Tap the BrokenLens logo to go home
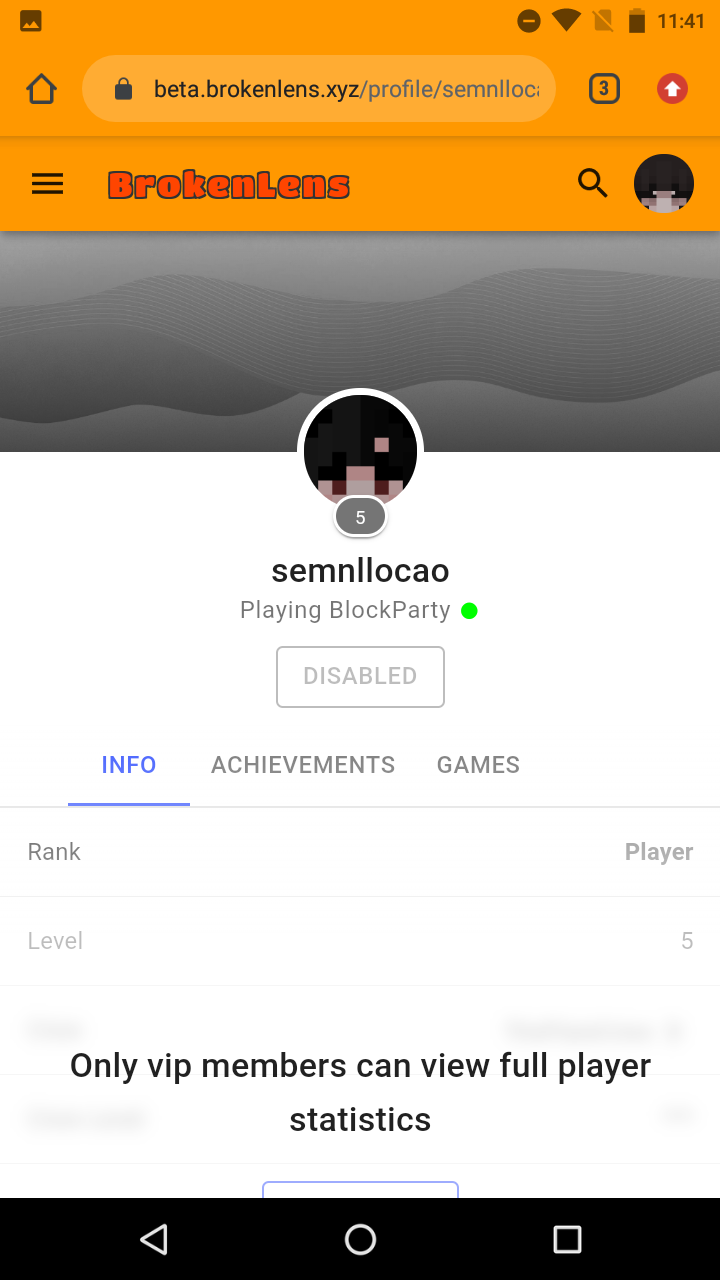720x1280 pixels. pyautogui.click(x=229, y=185)
